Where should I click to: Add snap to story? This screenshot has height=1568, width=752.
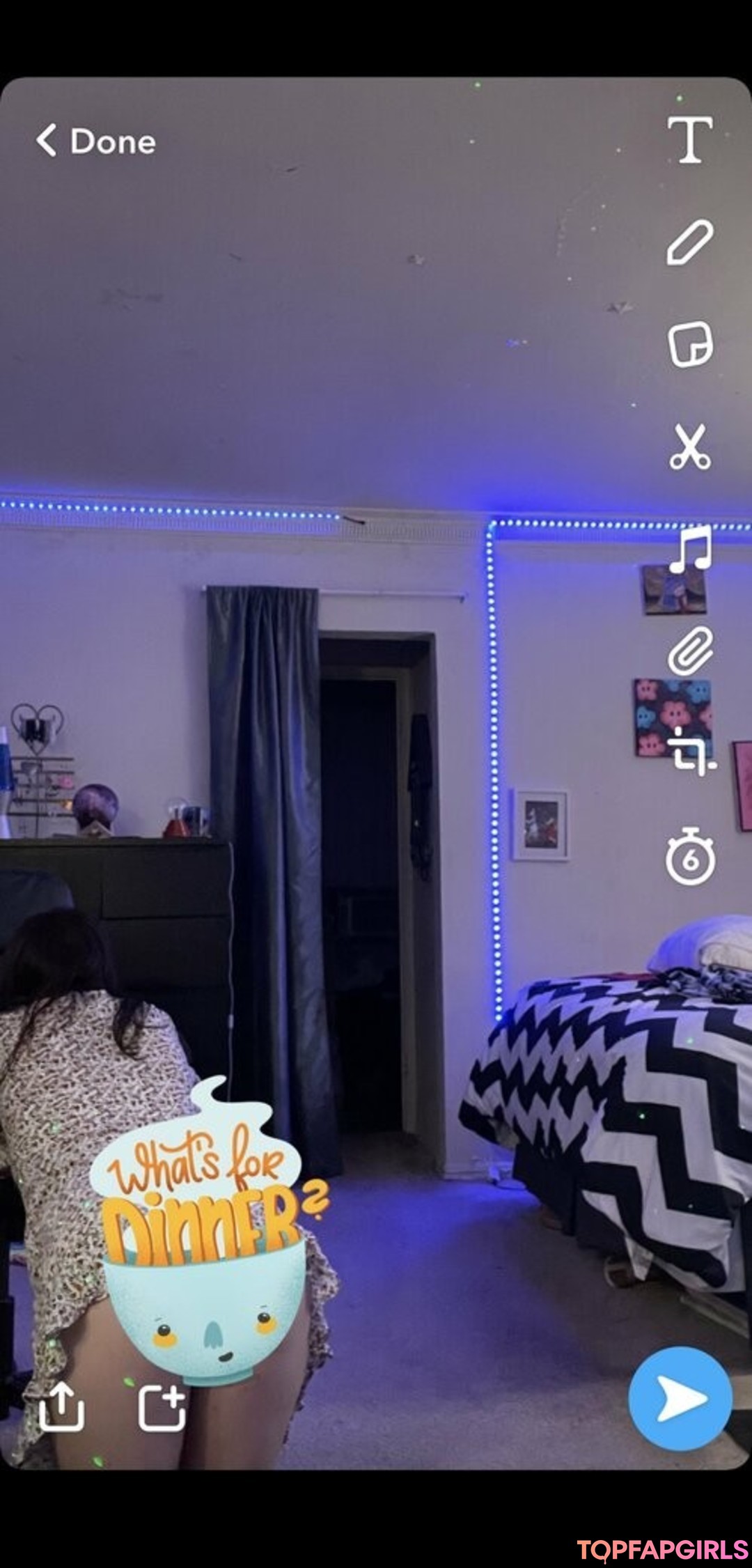[x=162, y=1406]
